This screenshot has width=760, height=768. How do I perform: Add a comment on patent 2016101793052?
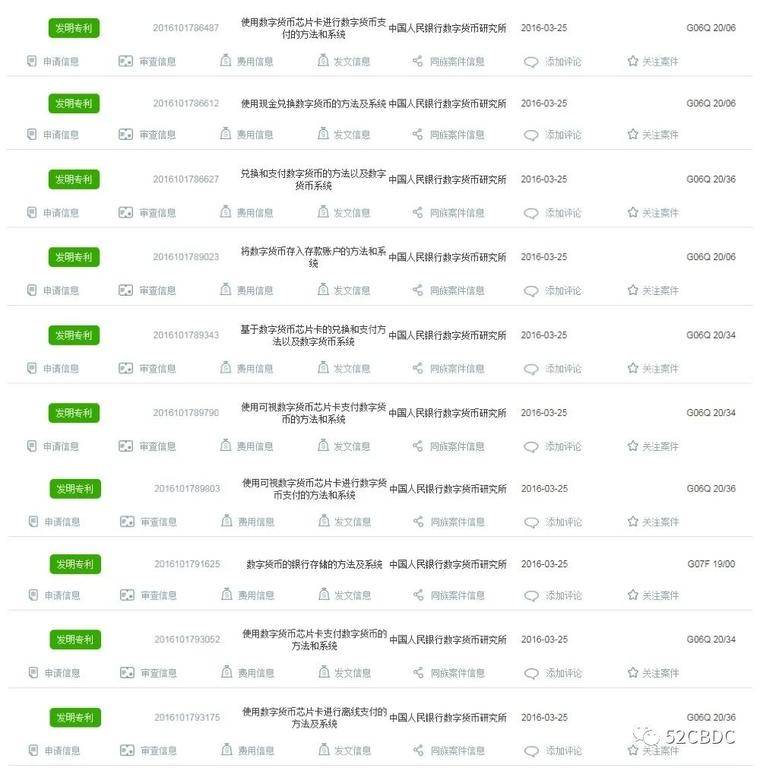(x=553, y=674)
